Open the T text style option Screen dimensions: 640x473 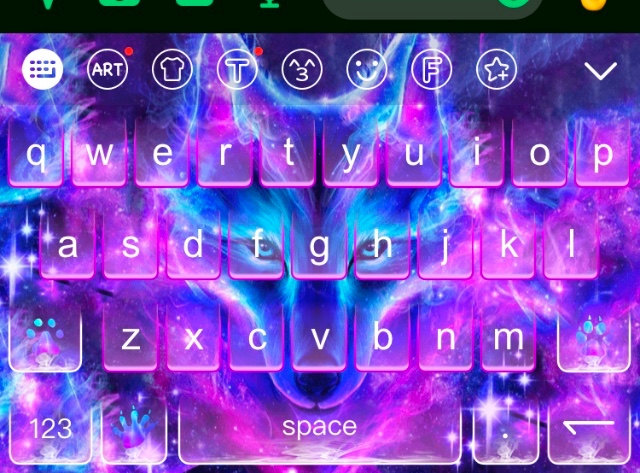coord(237,69)
